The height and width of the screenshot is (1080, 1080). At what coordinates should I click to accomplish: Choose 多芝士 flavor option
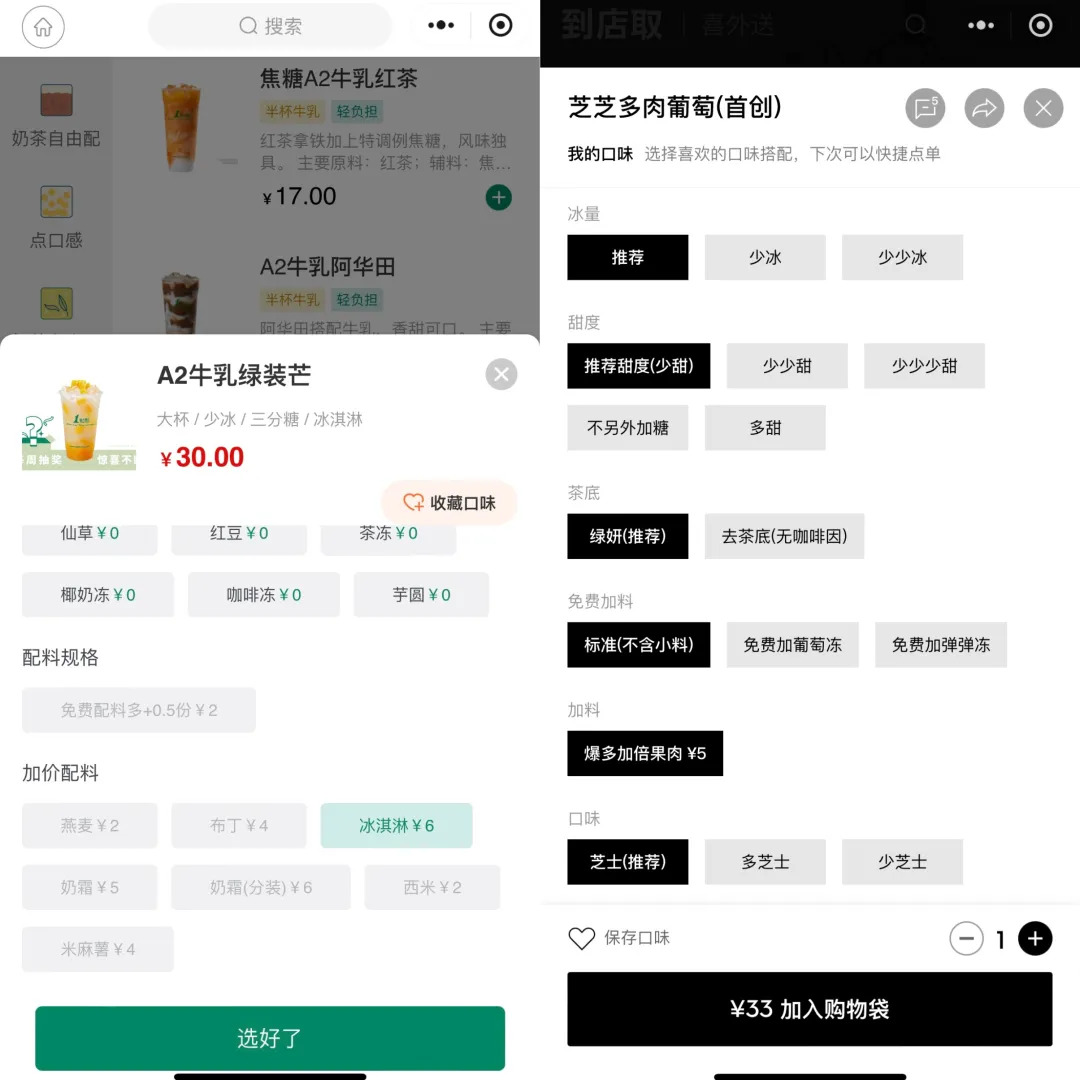click(765, 862)
